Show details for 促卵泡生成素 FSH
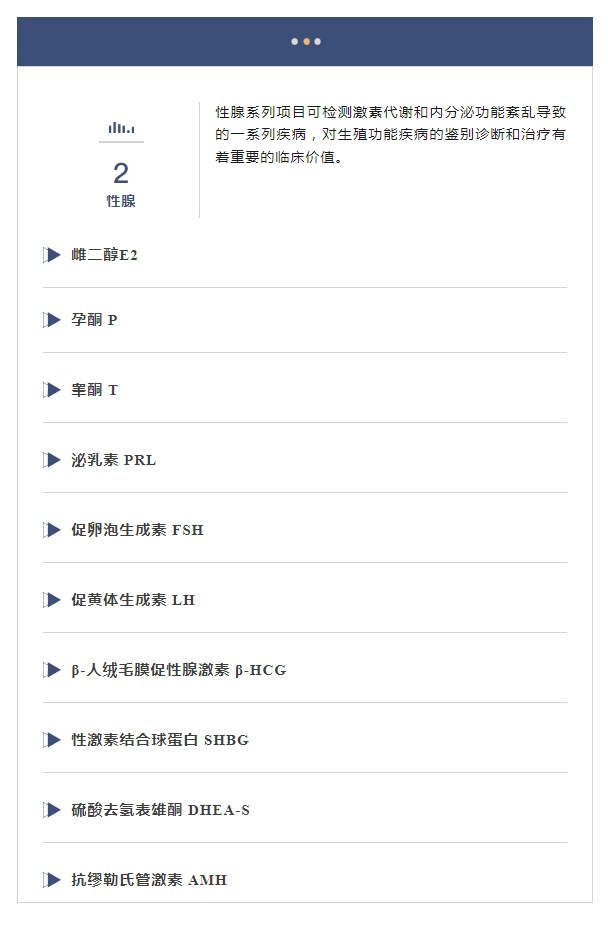The height and width of the screenshot is (925, 608). [137, 530]
